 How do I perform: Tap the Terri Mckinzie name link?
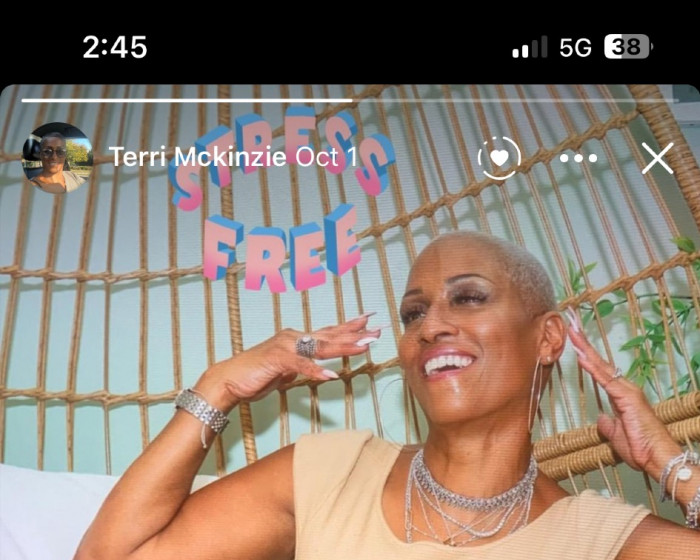(x=199, y=157)
